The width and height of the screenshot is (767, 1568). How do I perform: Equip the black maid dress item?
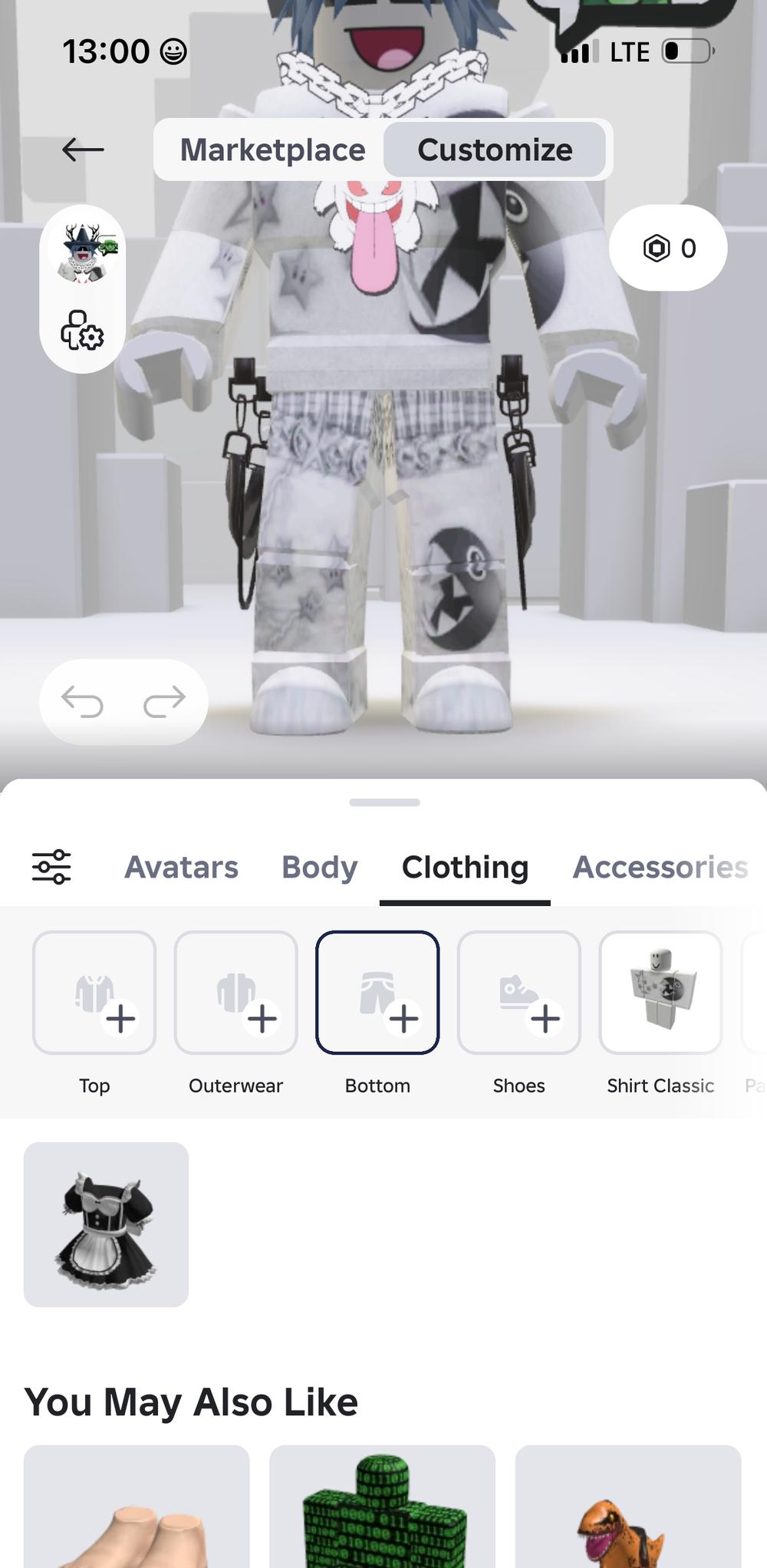point(106,1224)
